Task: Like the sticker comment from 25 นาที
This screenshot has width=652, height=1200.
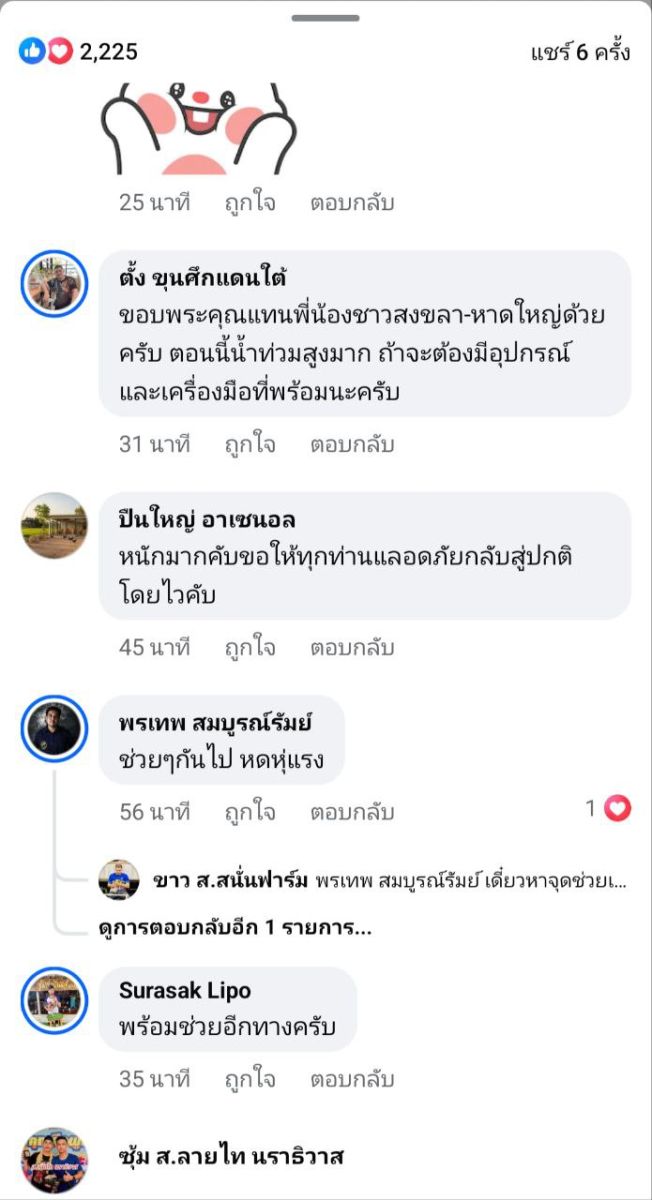Action: coord(249,203)
